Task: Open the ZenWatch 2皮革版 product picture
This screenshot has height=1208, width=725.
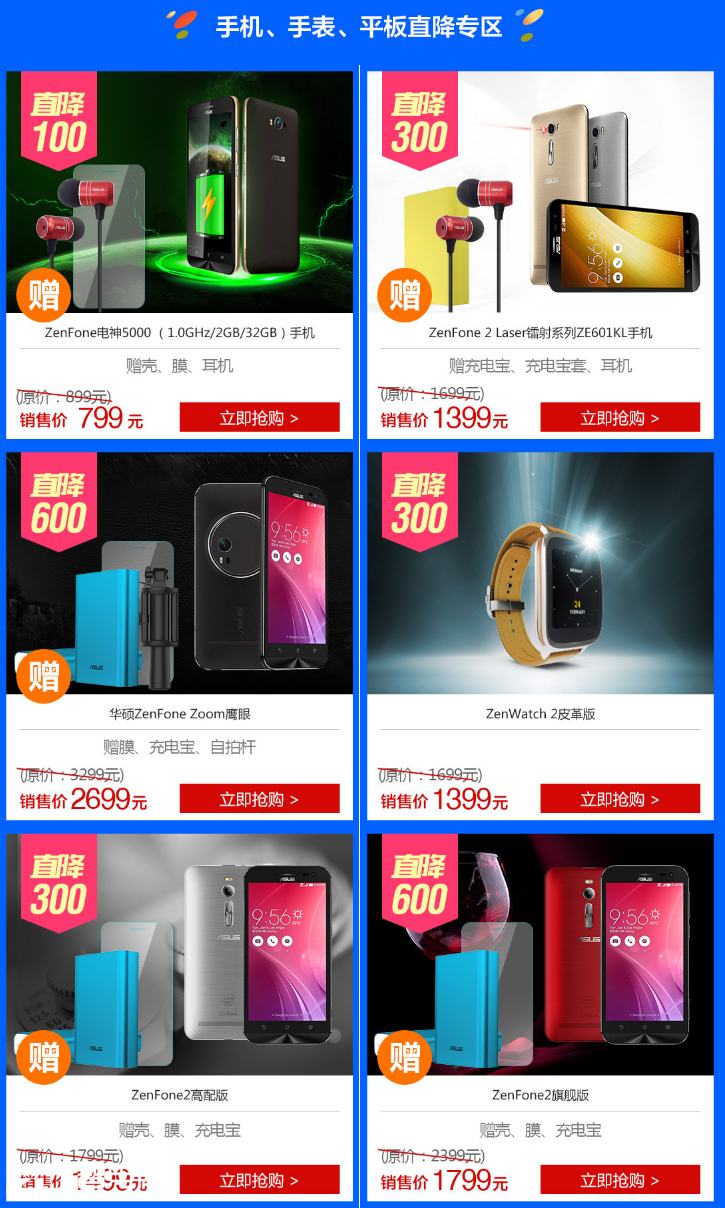Action: pyautogui.click(x=540, y=573)
